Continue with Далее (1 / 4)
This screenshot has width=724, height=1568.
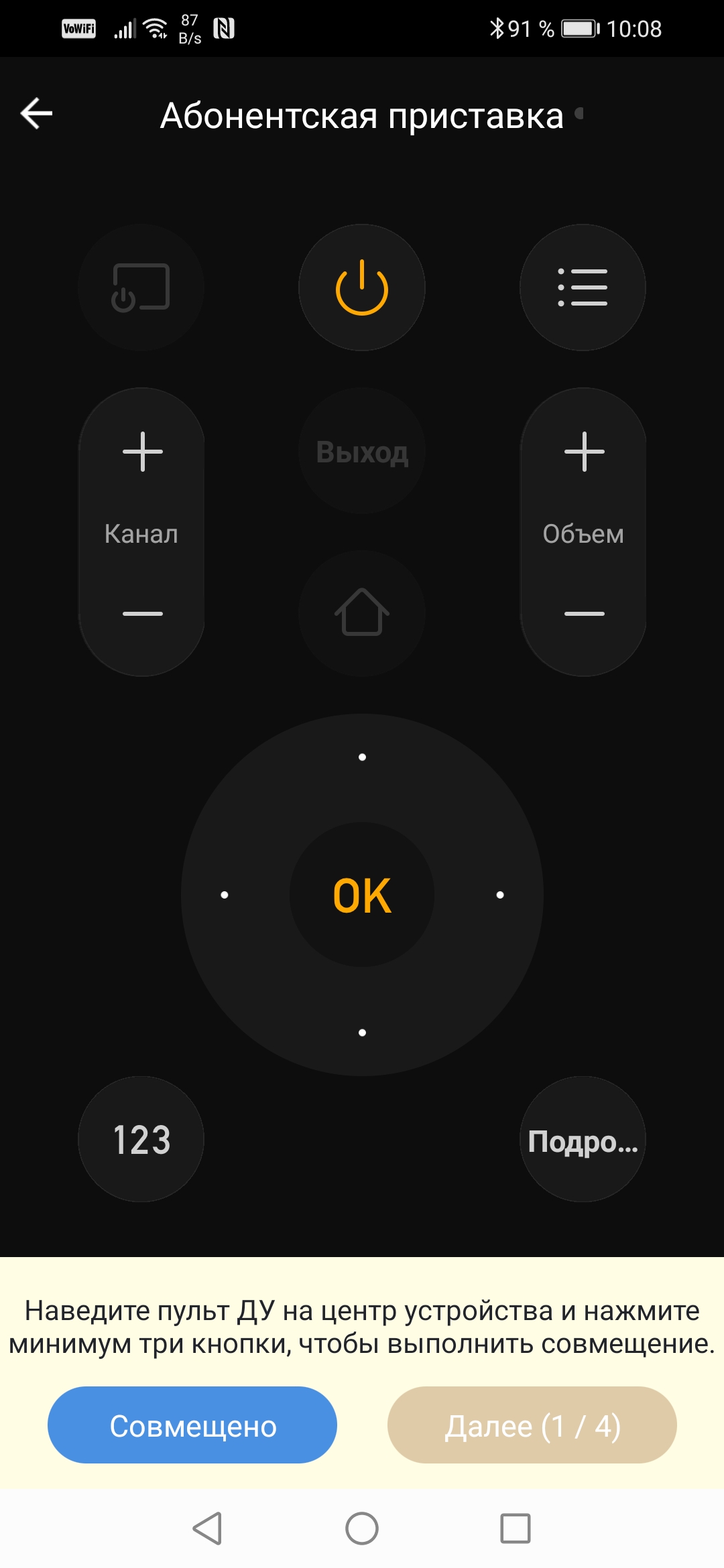532,1425
